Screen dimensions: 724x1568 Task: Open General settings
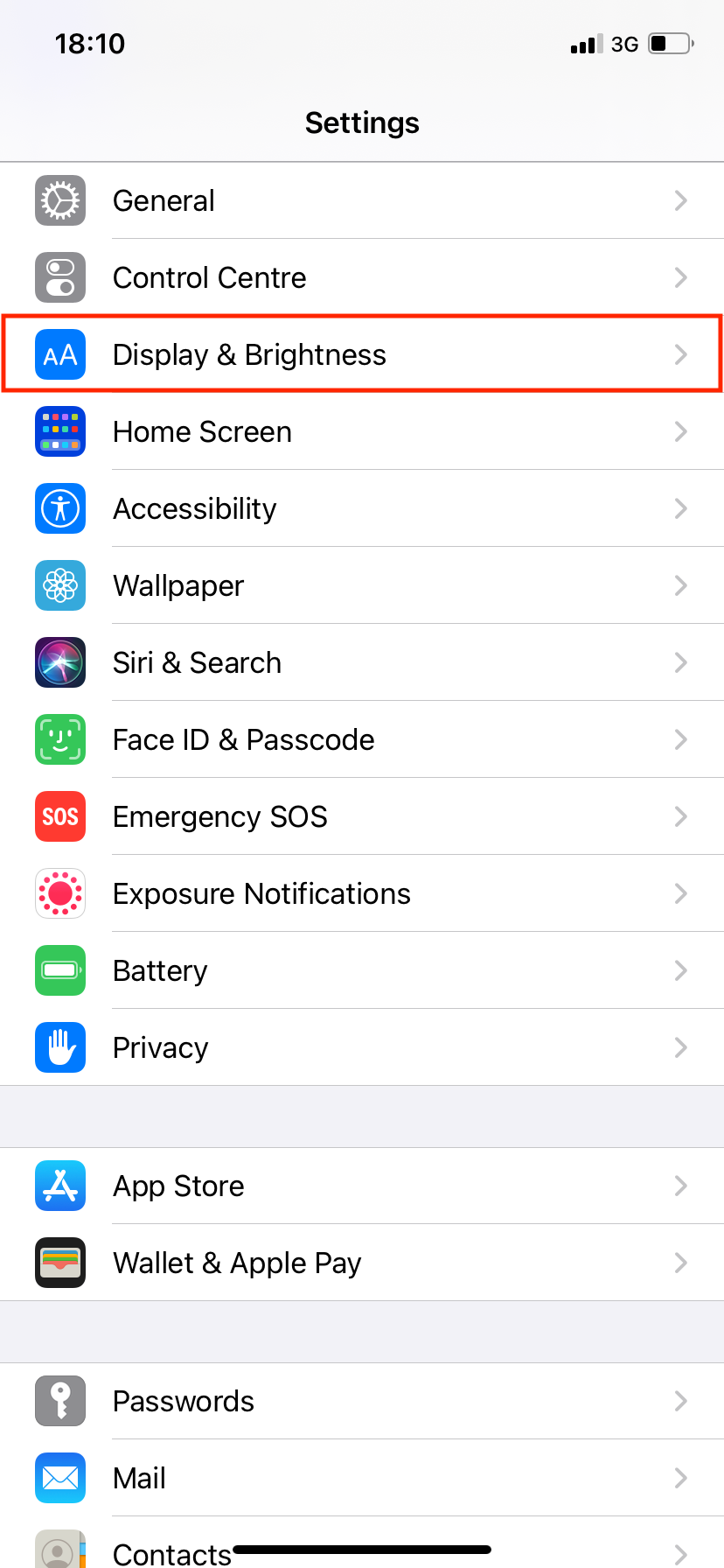pos(362,200)
